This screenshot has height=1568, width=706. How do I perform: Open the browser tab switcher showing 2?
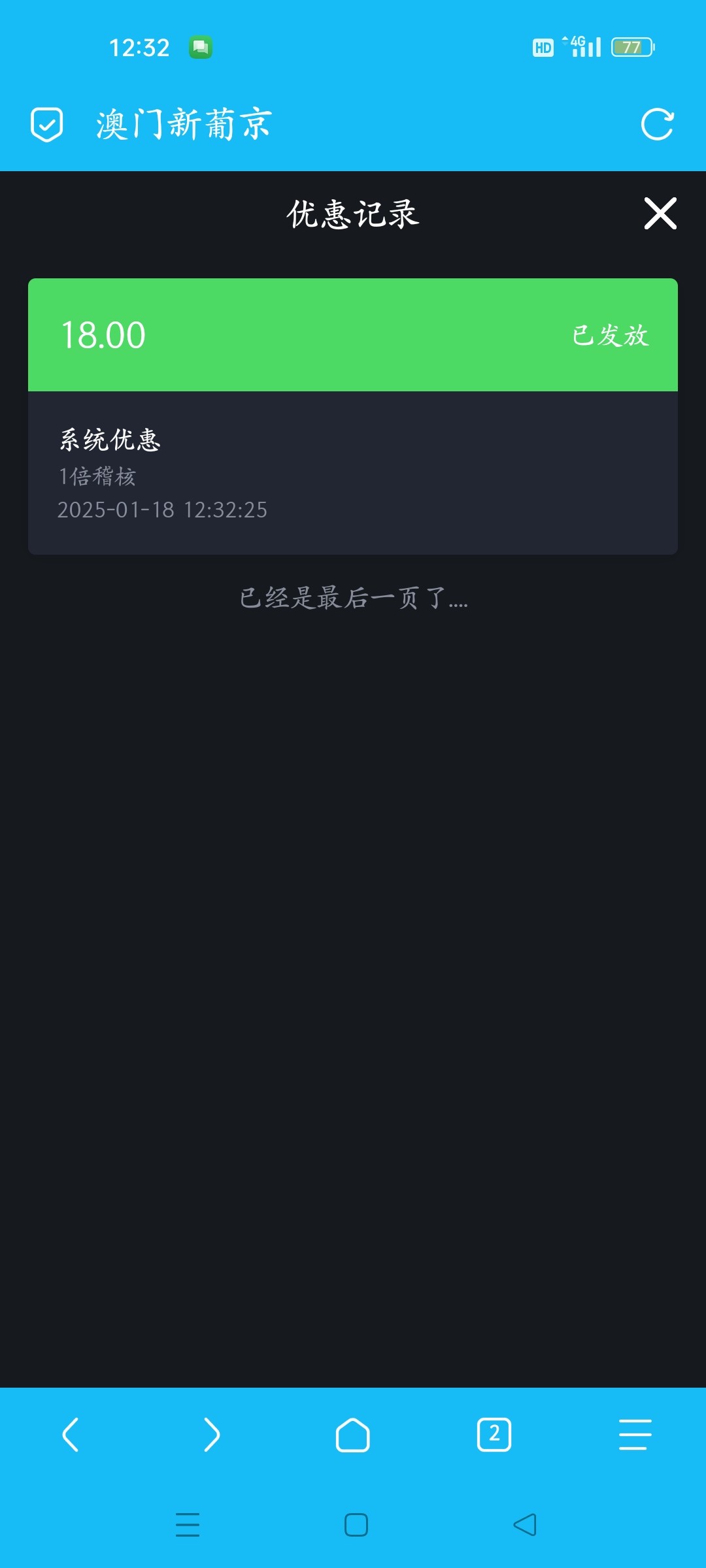(x=494, y=1435)
